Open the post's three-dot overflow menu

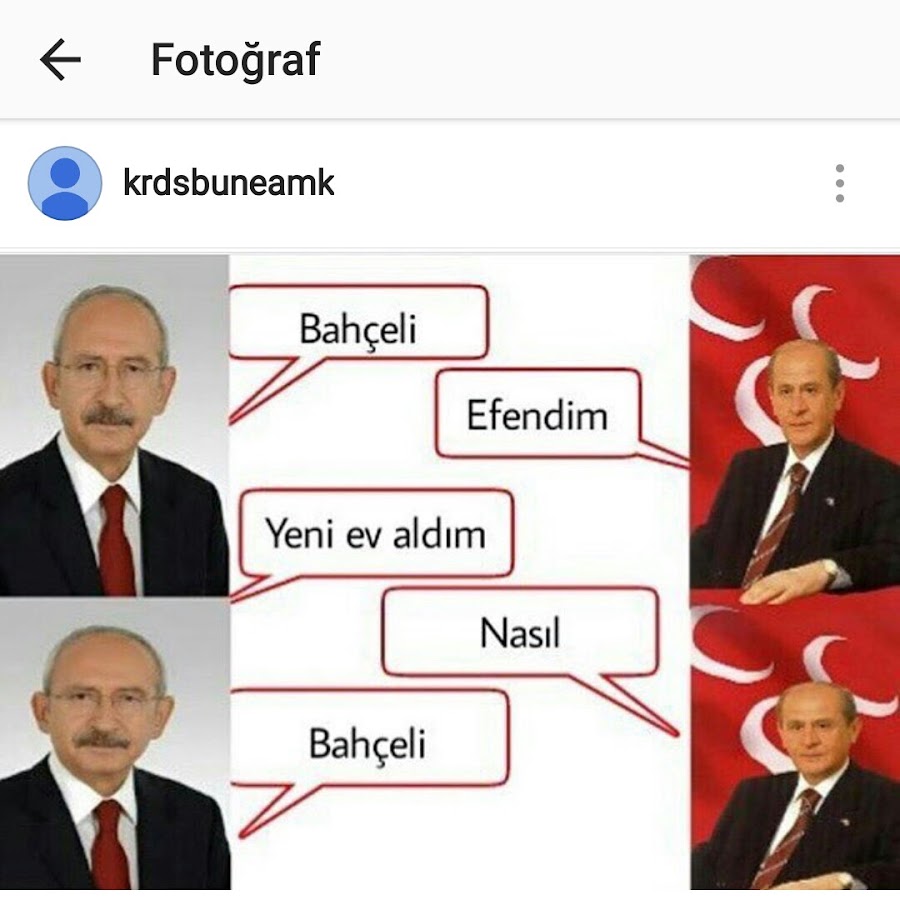(839, 184)
